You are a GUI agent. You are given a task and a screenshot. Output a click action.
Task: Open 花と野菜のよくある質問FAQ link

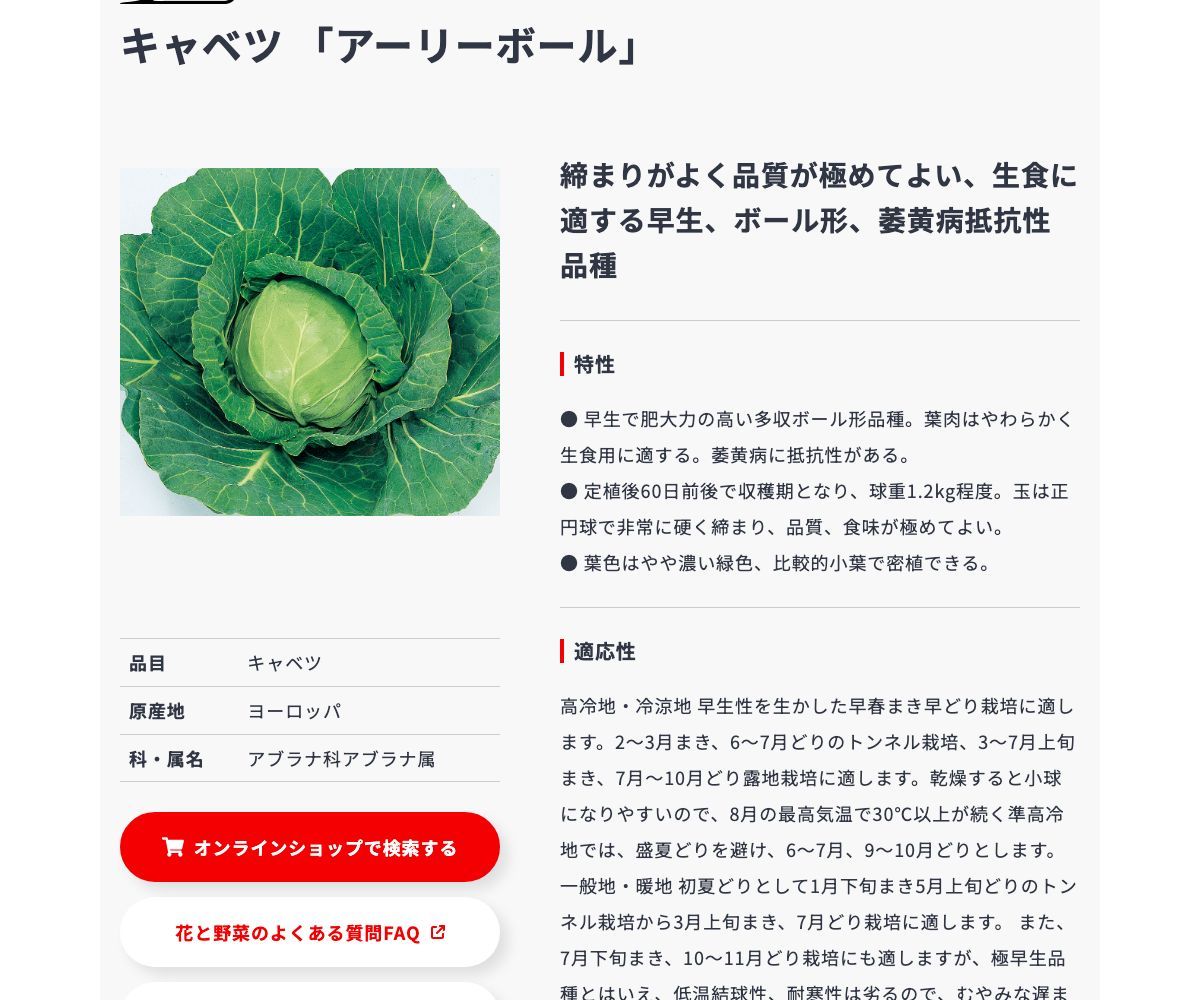click(x=310, y=933)
